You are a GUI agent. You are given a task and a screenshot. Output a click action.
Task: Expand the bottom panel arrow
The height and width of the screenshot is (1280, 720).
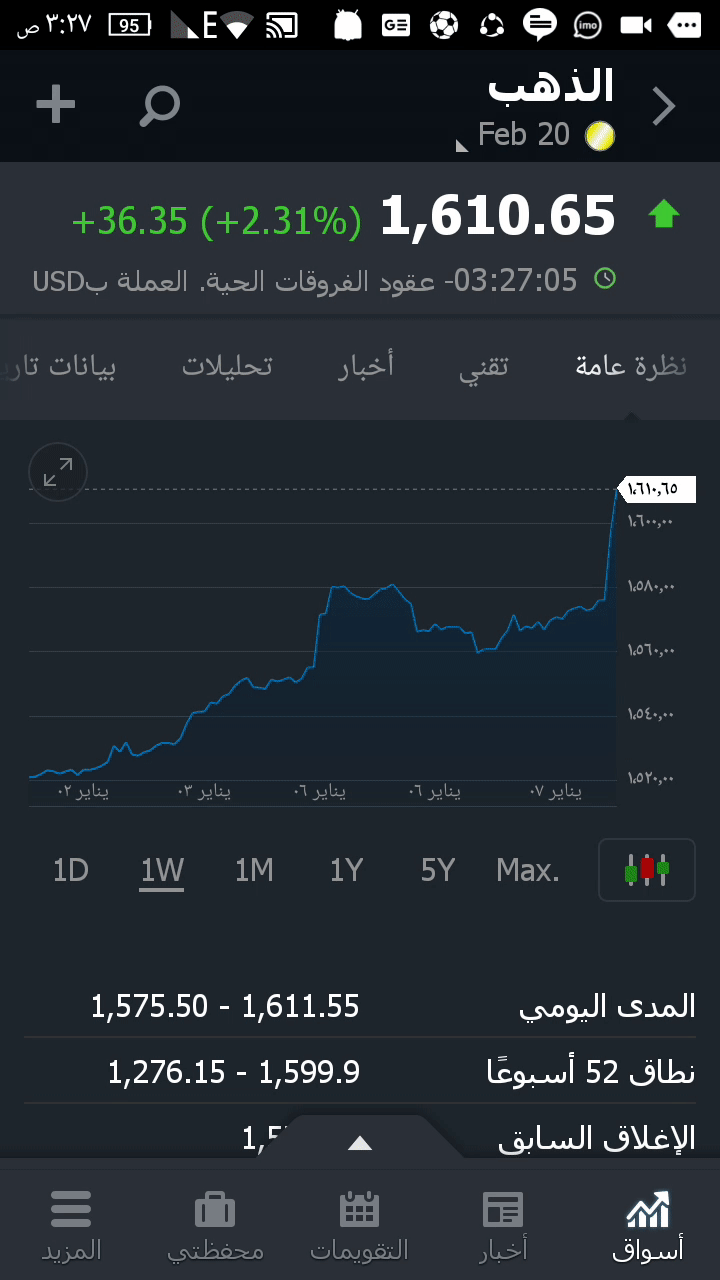[x=360, y=1143]
